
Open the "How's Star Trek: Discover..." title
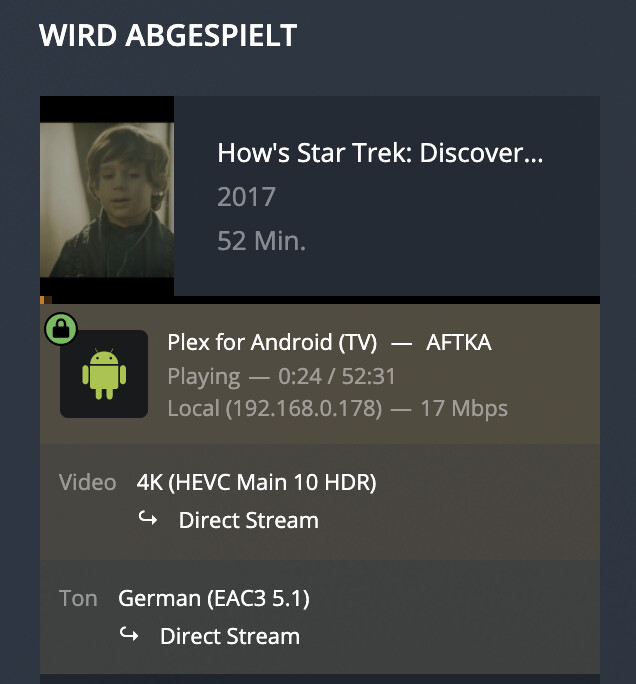click(x=380, y=153)
